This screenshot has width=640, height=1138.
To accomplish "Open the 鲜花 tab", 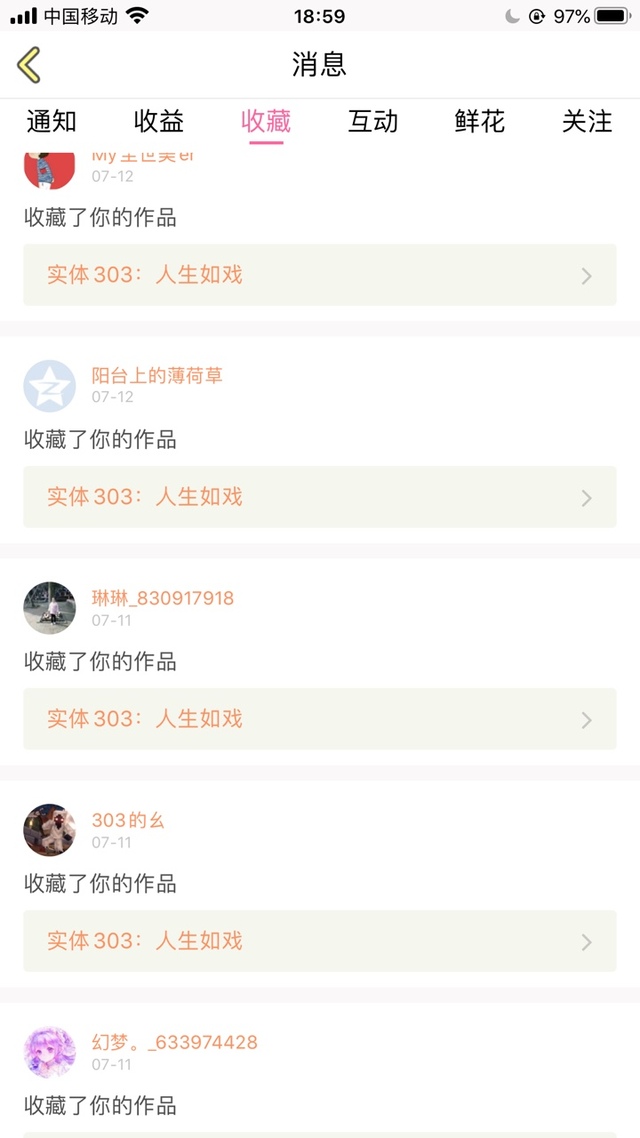I will (x=480, y=122).
